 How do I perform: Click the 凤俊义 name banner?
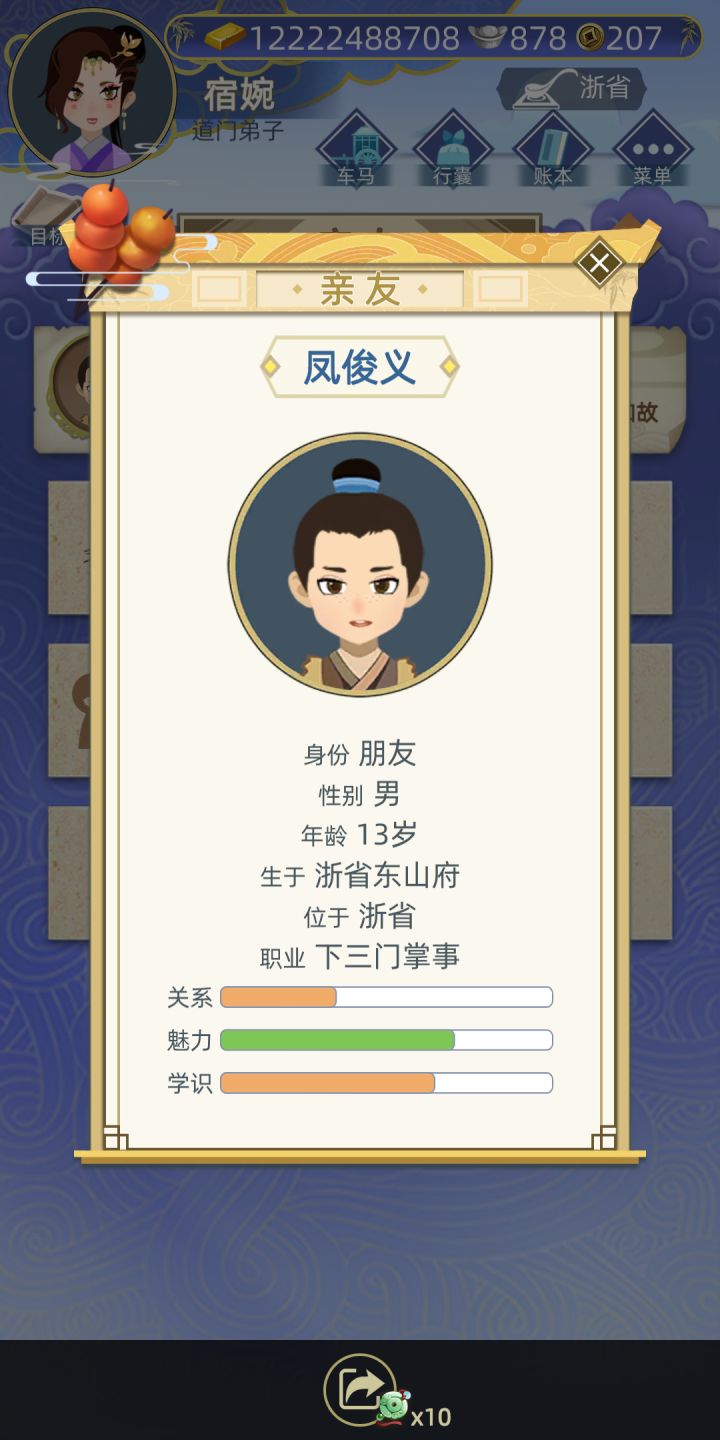[358, 366]
